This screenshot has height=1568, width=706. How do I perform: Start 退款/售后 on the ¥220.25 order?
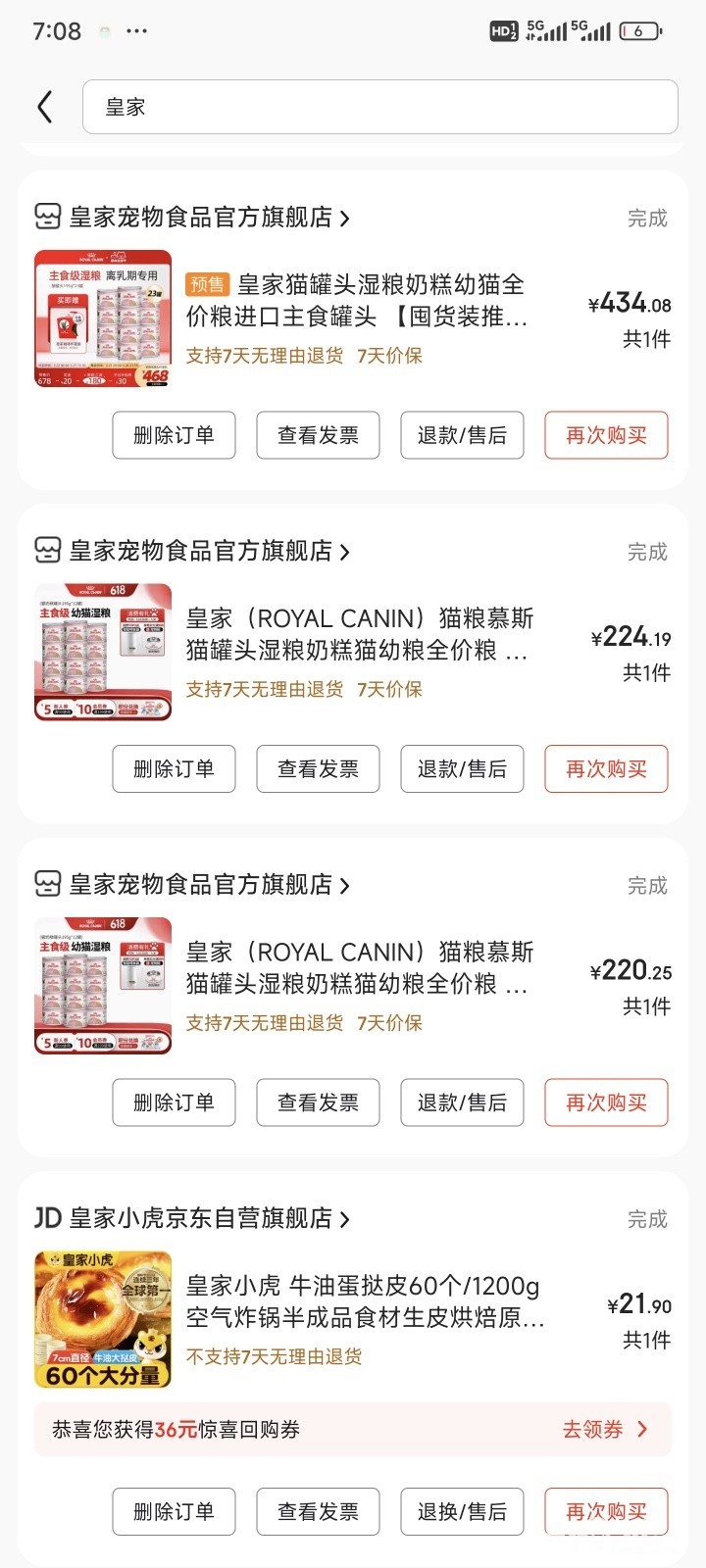(462, 1102)
